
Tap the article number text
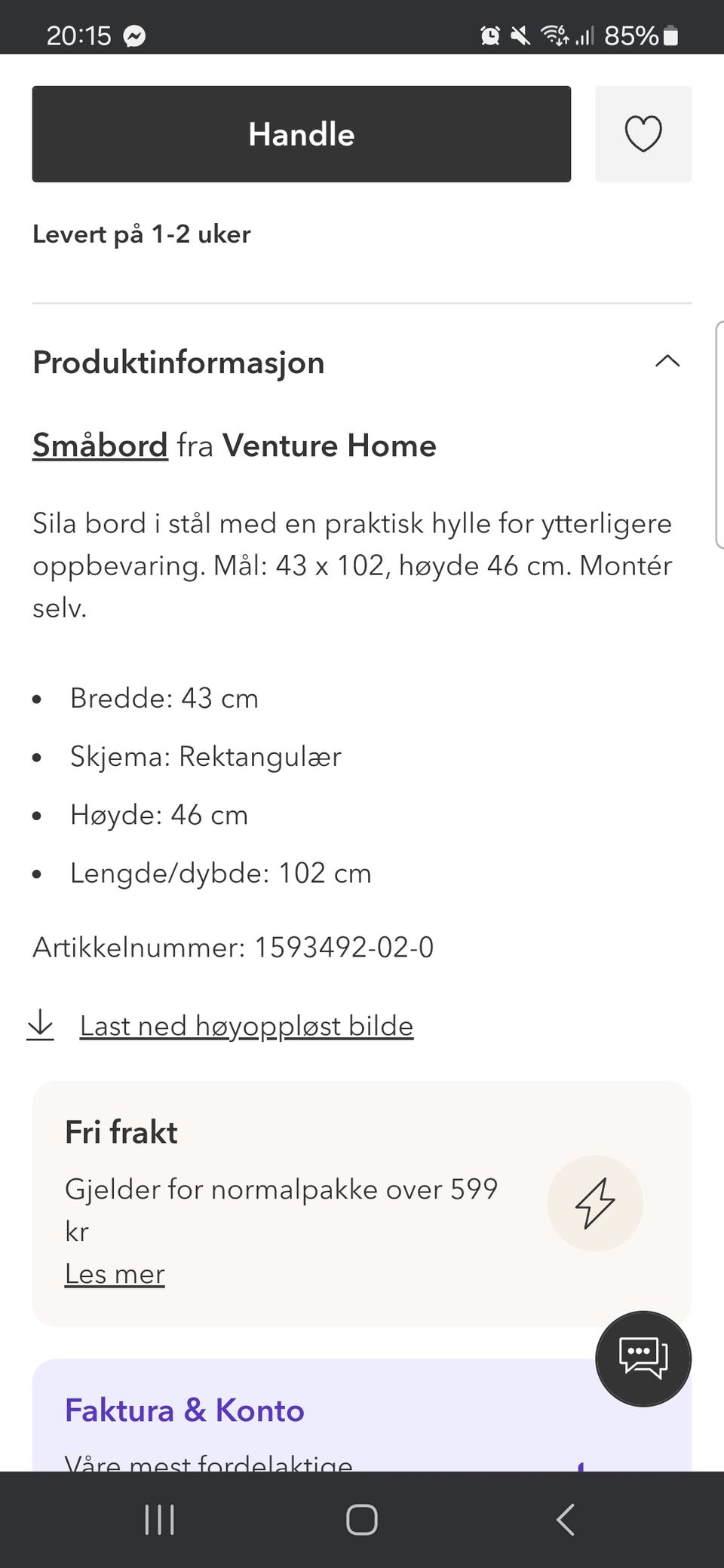point(232,947)
